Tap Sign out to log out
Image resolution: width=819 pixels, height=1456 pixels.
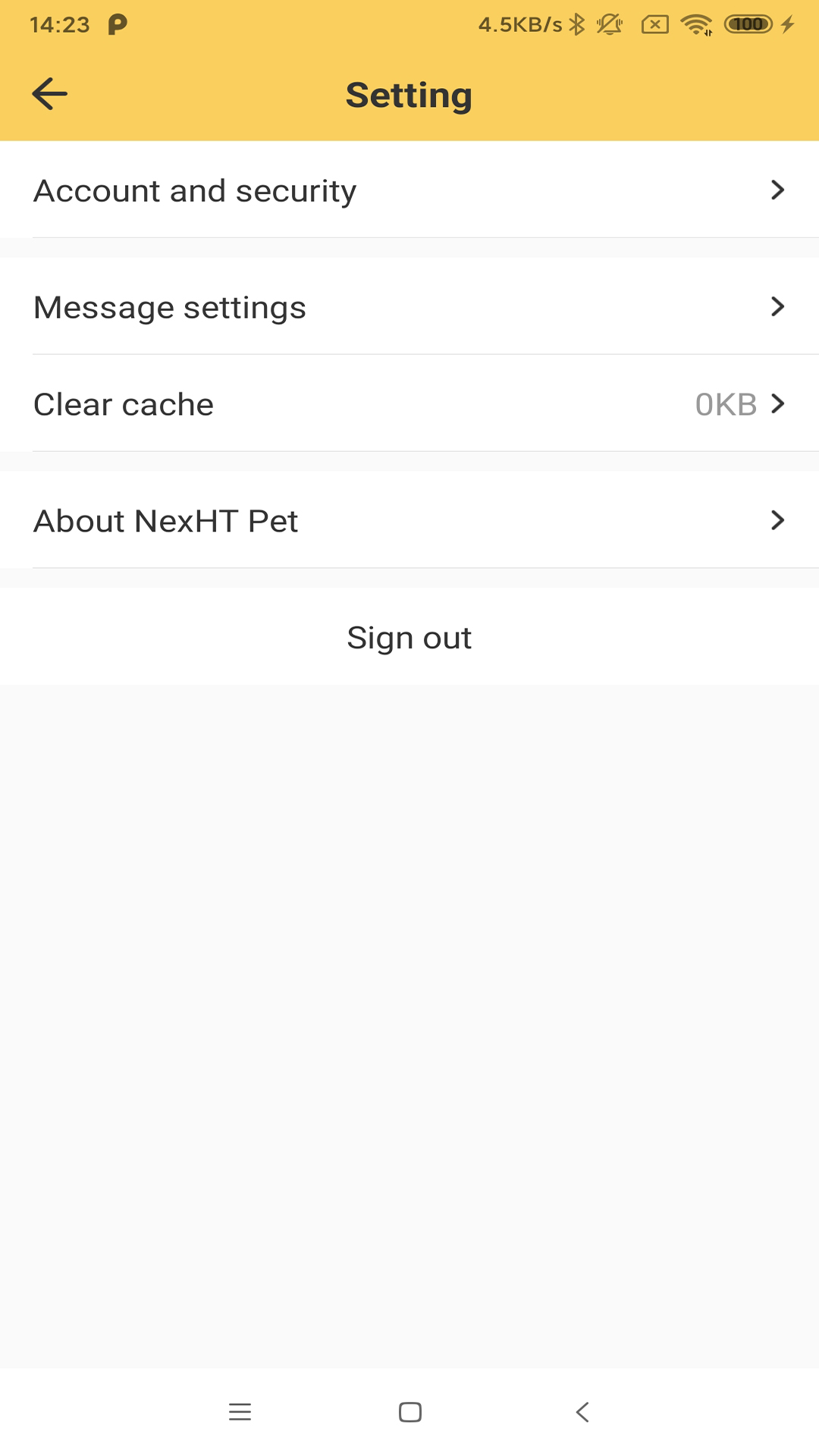click(x=409, y=637)
